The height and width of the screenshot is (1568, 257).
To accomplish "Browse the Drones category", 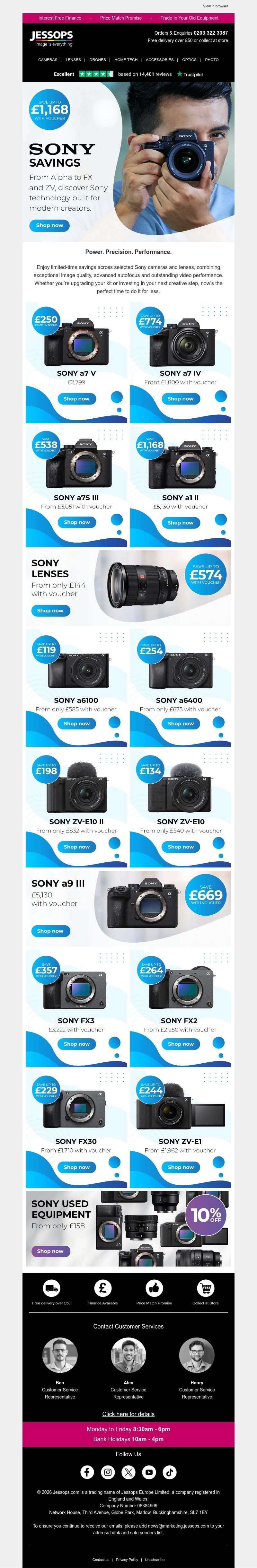I will [97, 60].
